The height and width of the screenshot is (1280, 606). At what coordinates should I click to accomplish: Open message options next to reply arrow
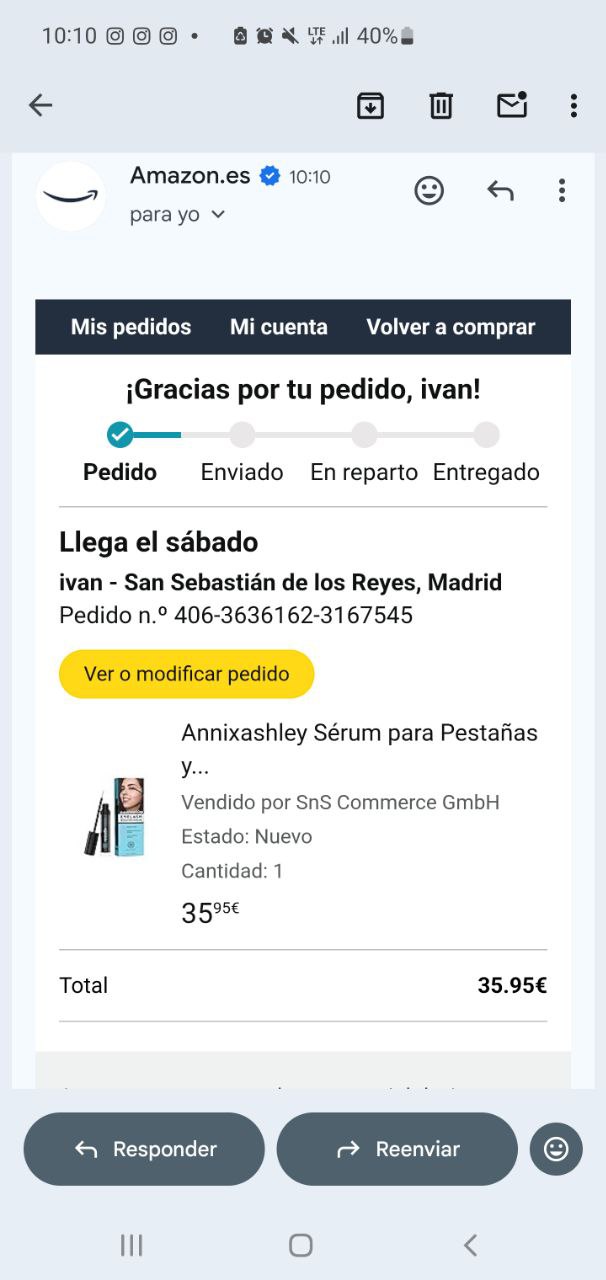pyautogui.click(x=562, y=190)
